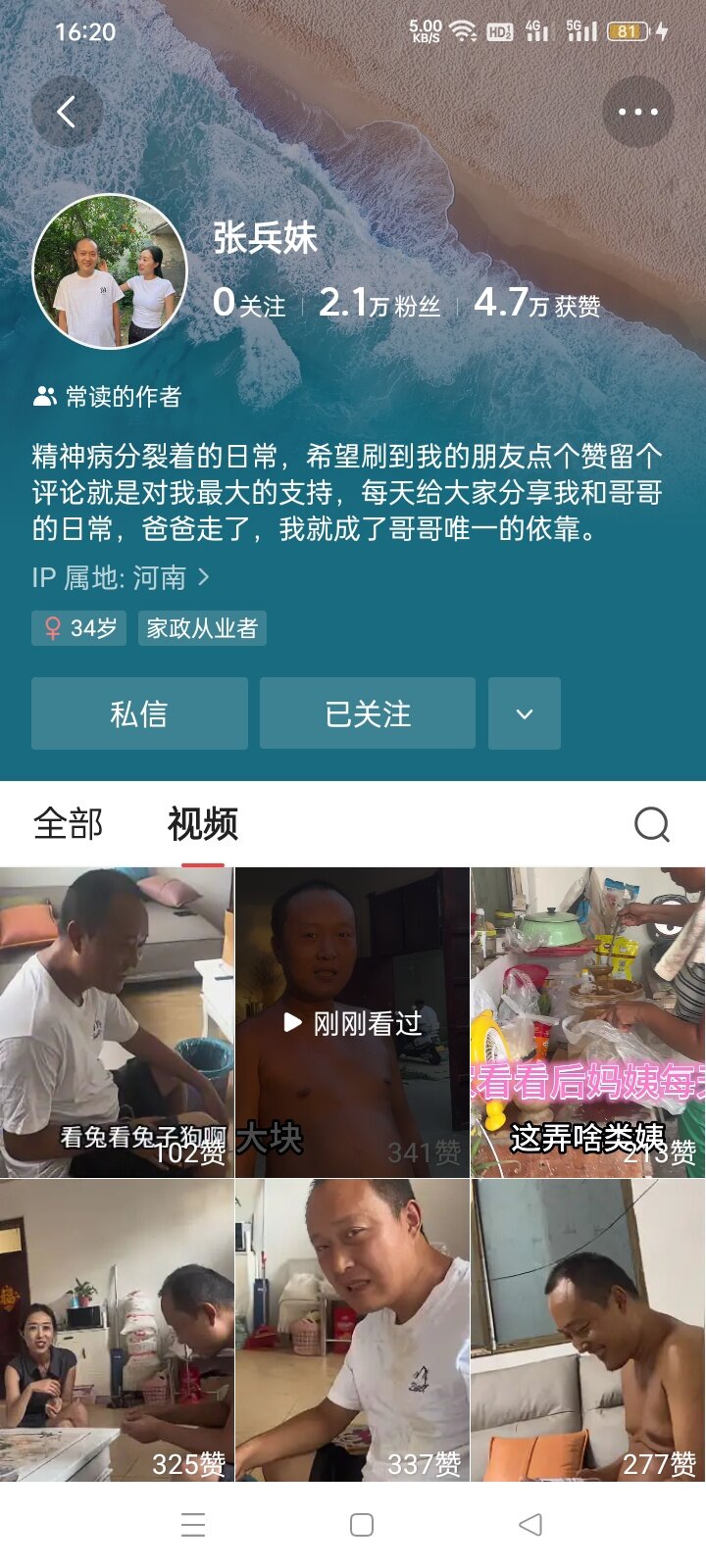
Task: Open the video with 337赞
Action: (352, 1331)
